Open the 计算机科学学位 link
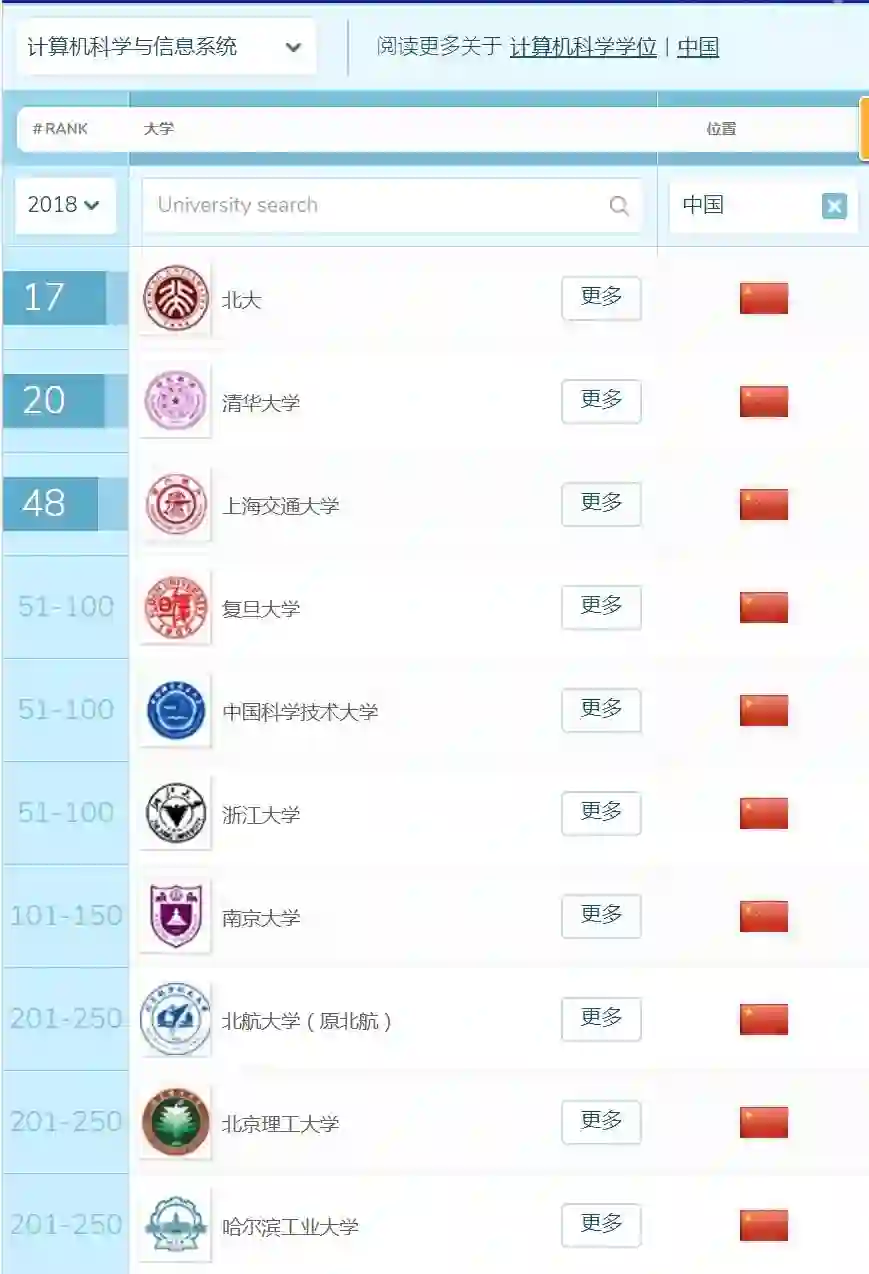This screenshot has width=869, height=1274. tap(583, 46)
